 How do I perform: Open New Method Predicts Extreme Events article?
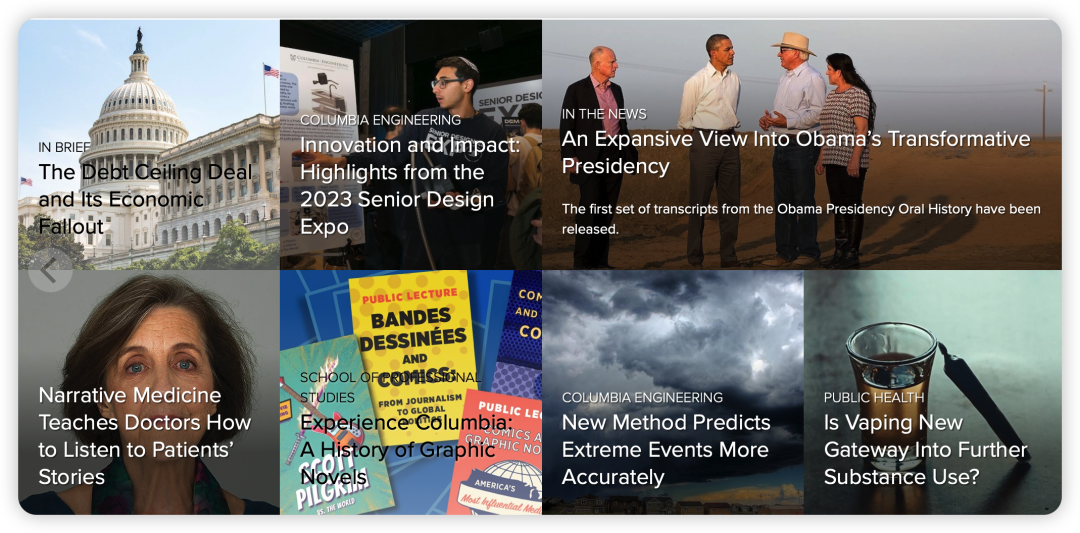(666, 449)
